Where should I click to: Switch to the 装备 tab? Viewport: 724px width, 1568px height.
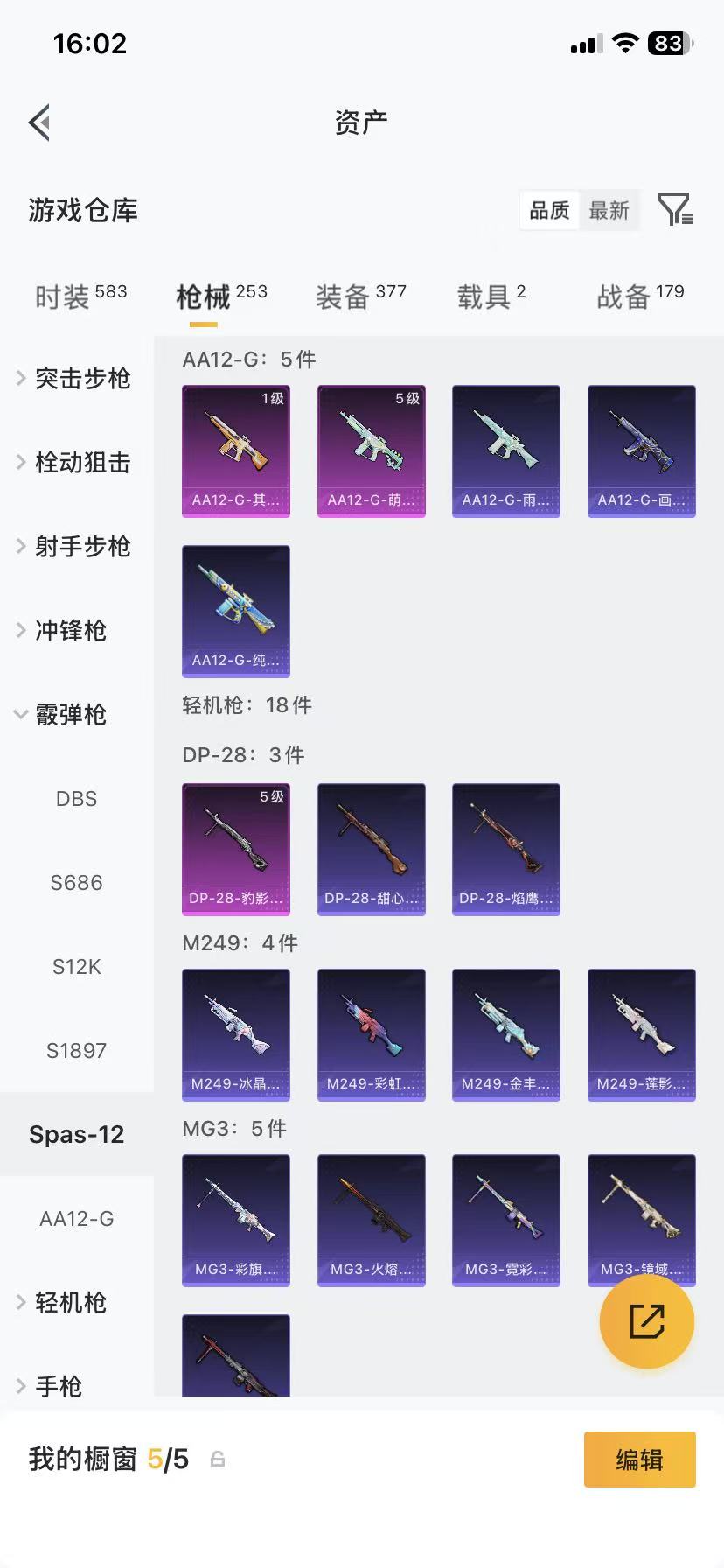[x=360, y=297]
